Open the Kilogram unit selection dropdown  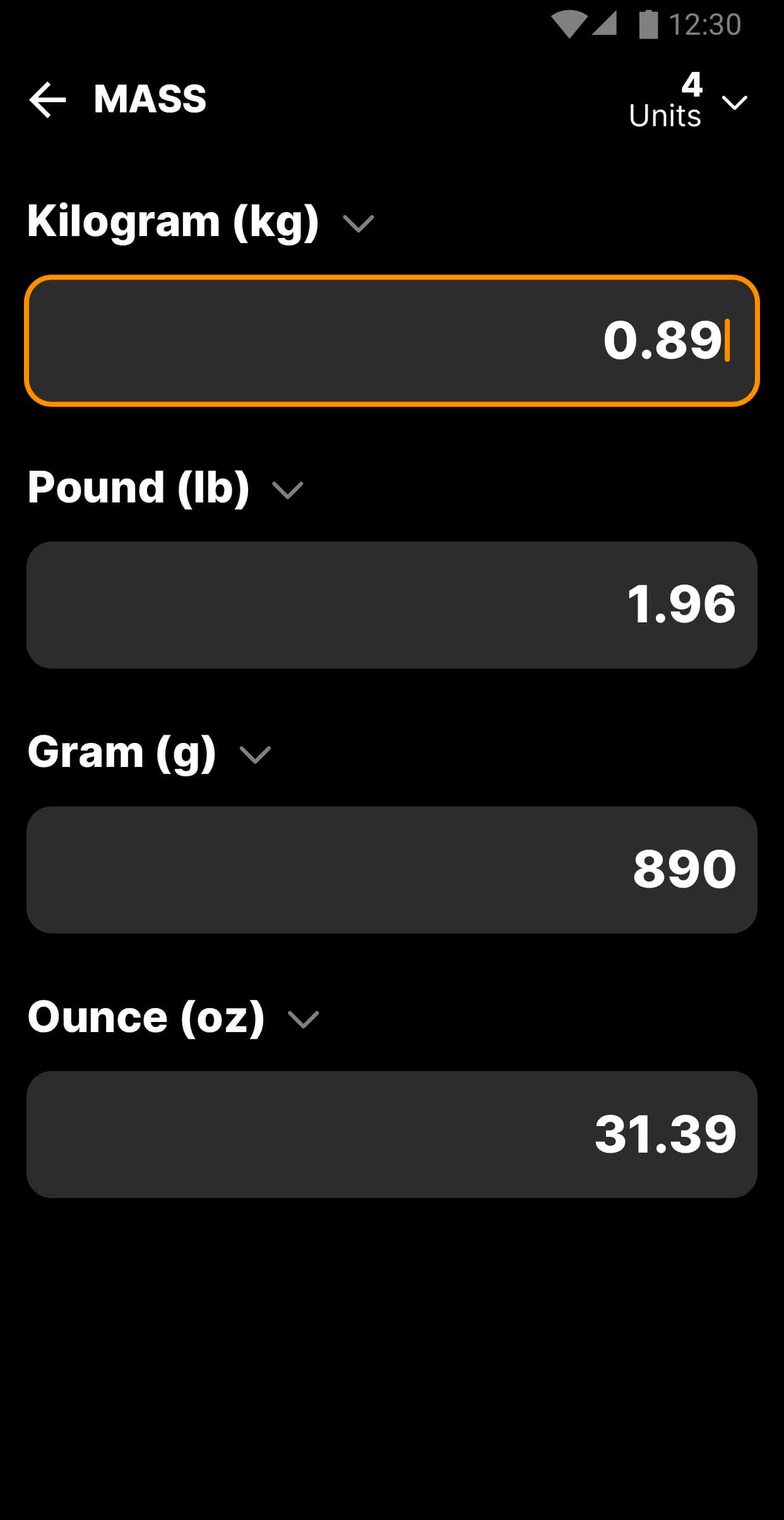click(x=357, y=225)
